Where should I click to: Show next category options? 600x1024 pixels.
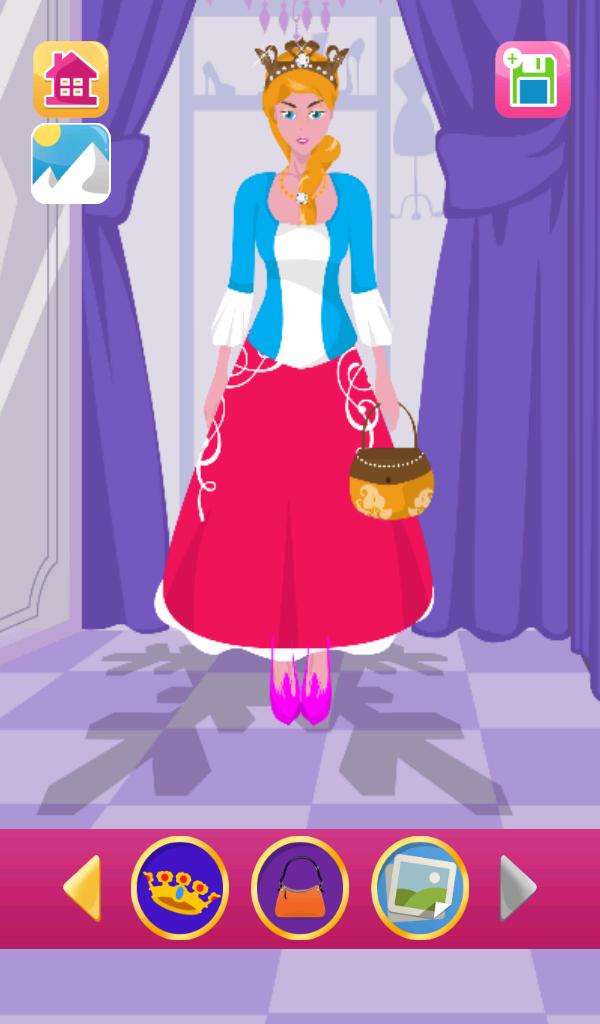click(518, 887)
